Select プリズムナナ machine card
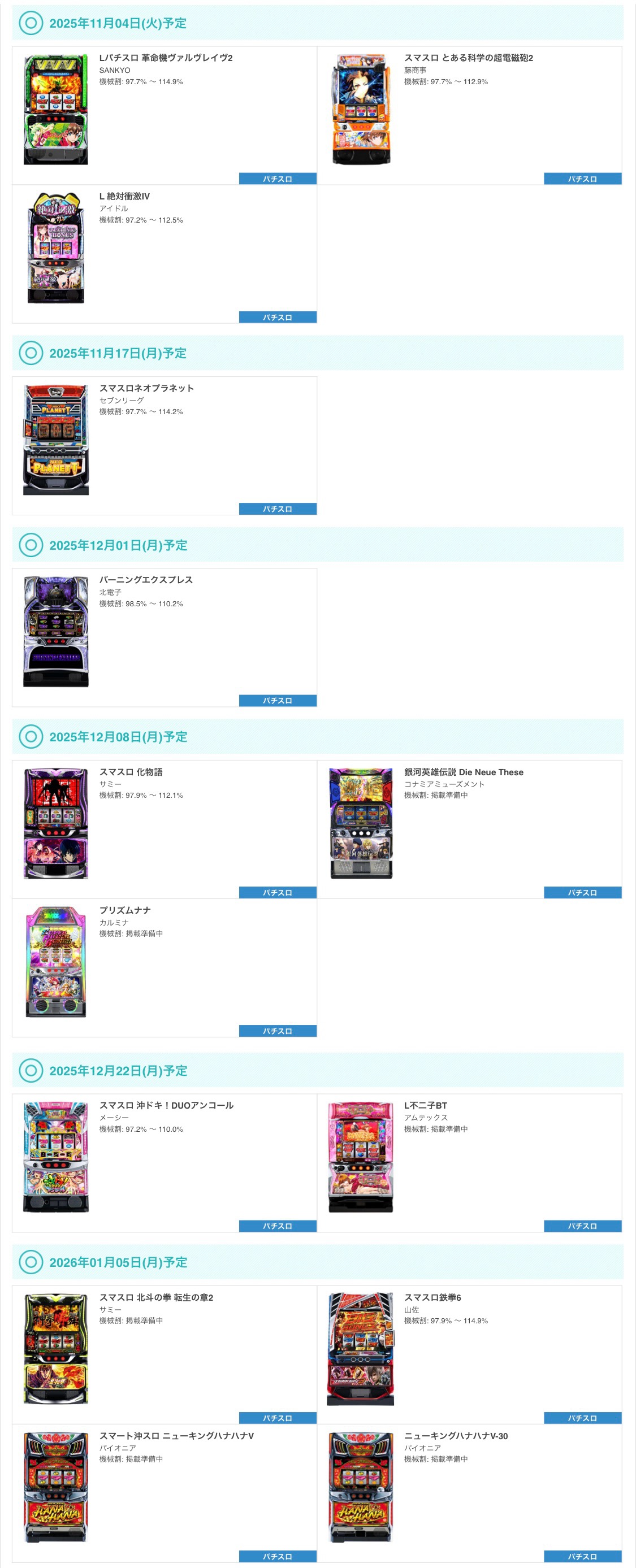 (x=125, y=910)
